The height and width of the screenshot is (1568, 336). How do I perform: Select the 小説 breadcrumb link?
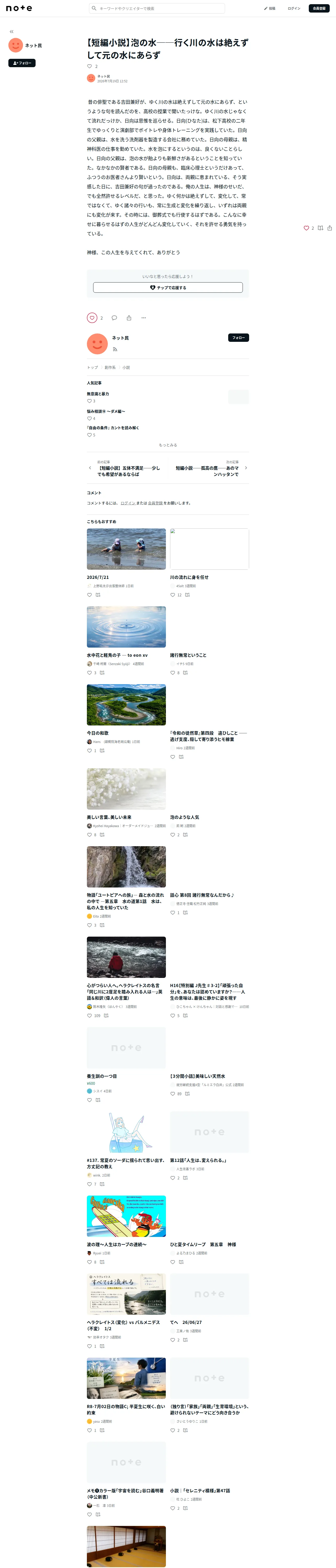coord(126,368)
